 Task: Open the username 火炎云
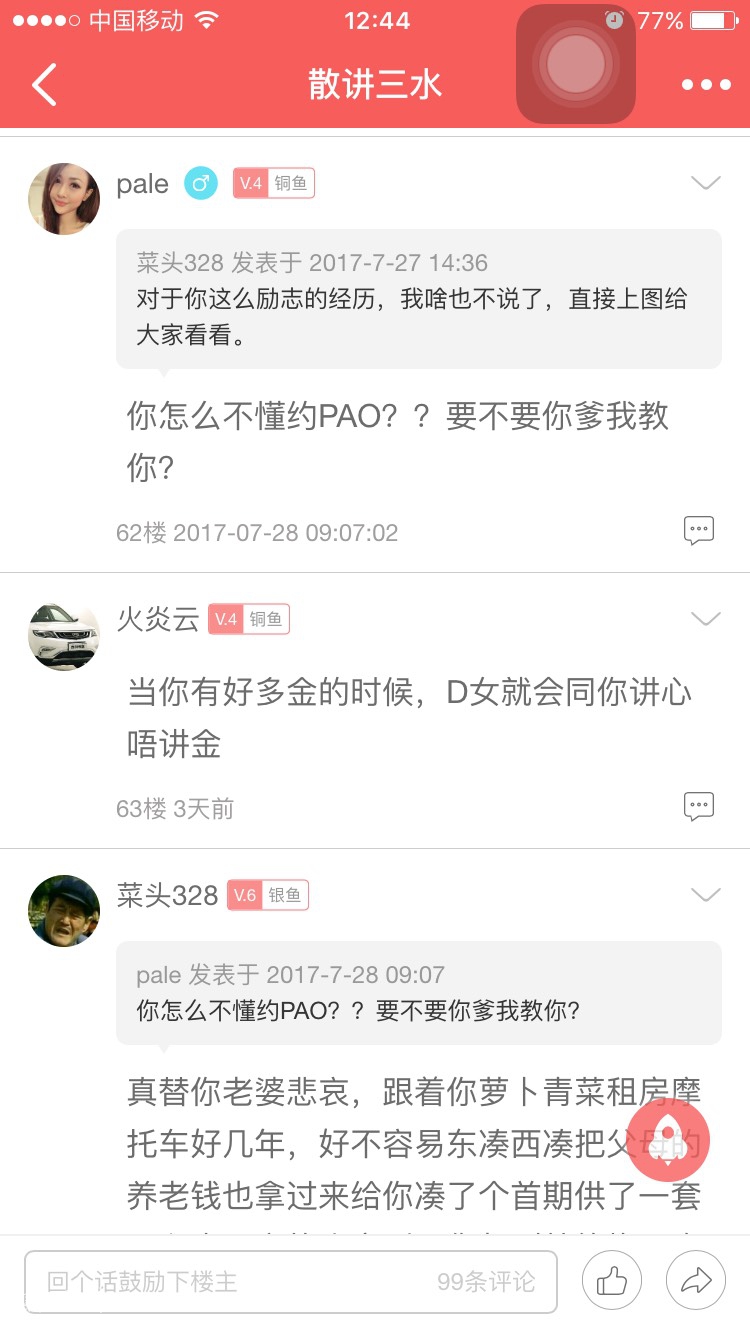point(158,620)
